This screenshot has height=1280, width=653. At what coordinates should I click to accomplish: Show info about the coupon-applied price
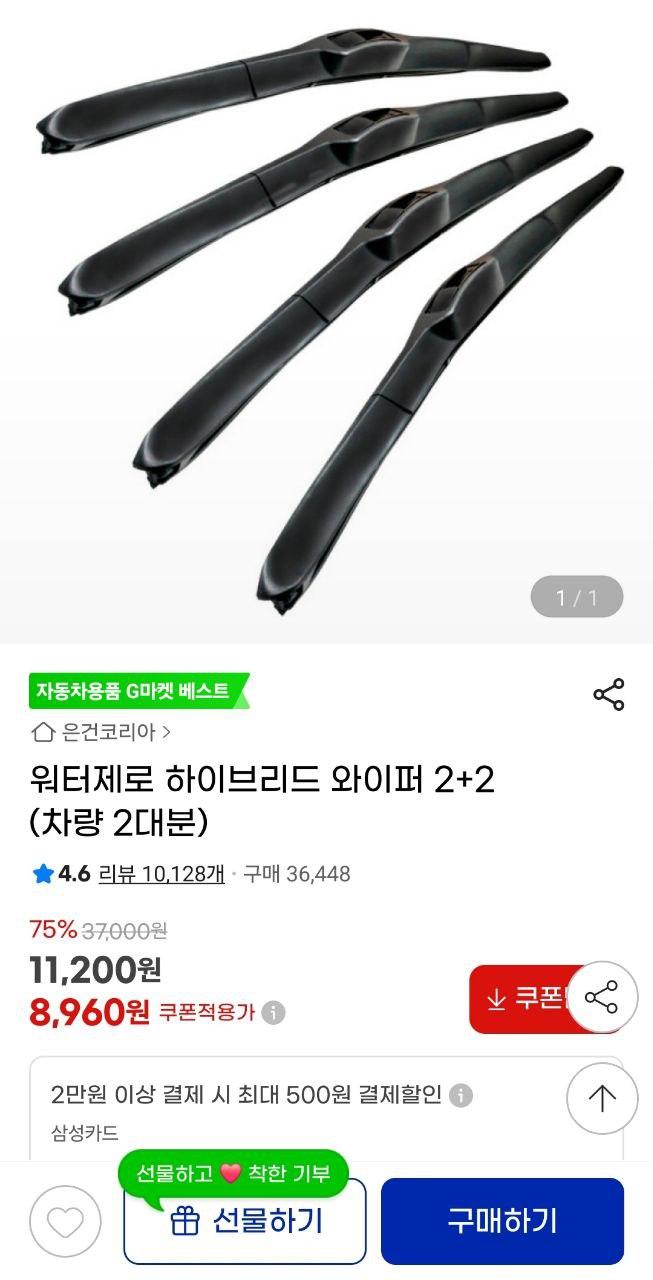274,1013
